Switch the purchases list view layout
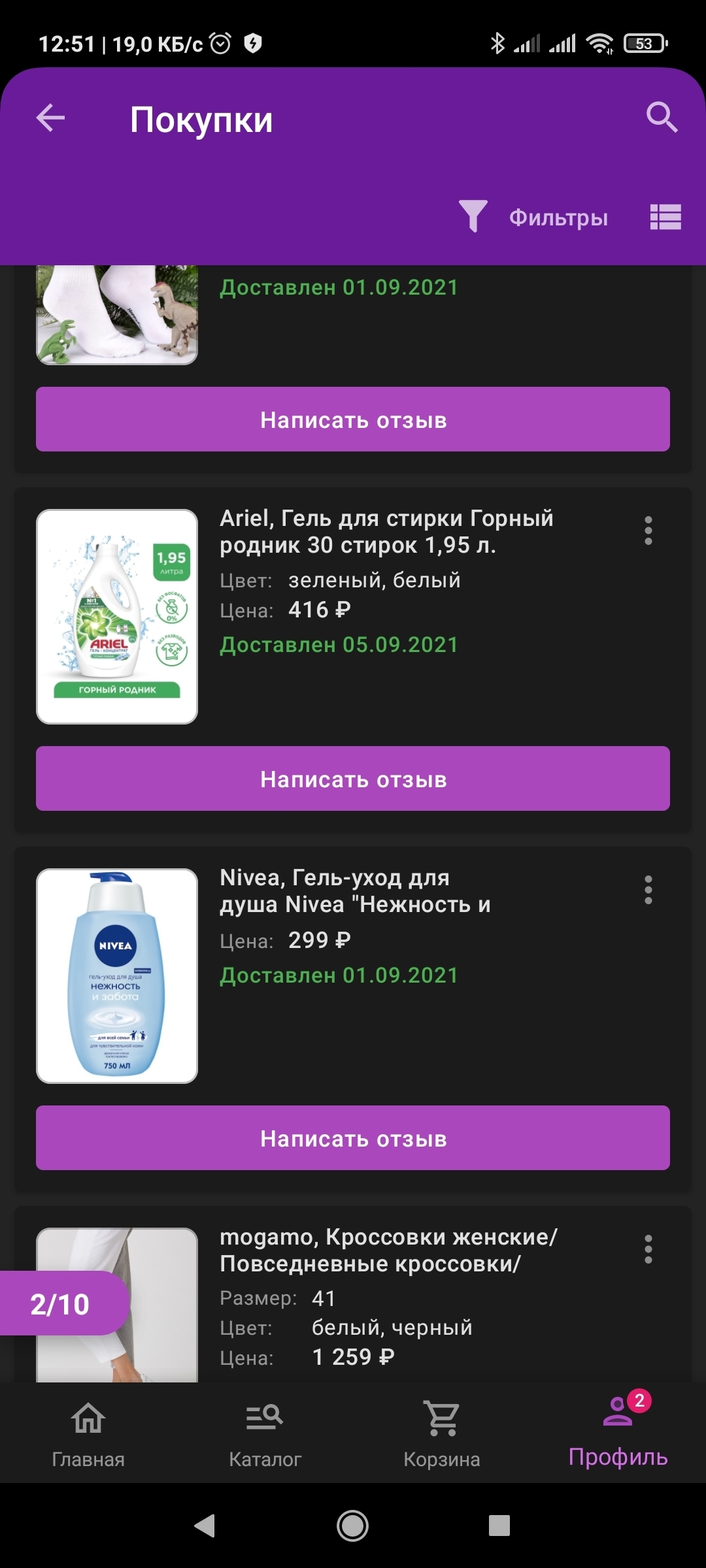Screen dimensions: 706x1568 click(x=665, y=217)
